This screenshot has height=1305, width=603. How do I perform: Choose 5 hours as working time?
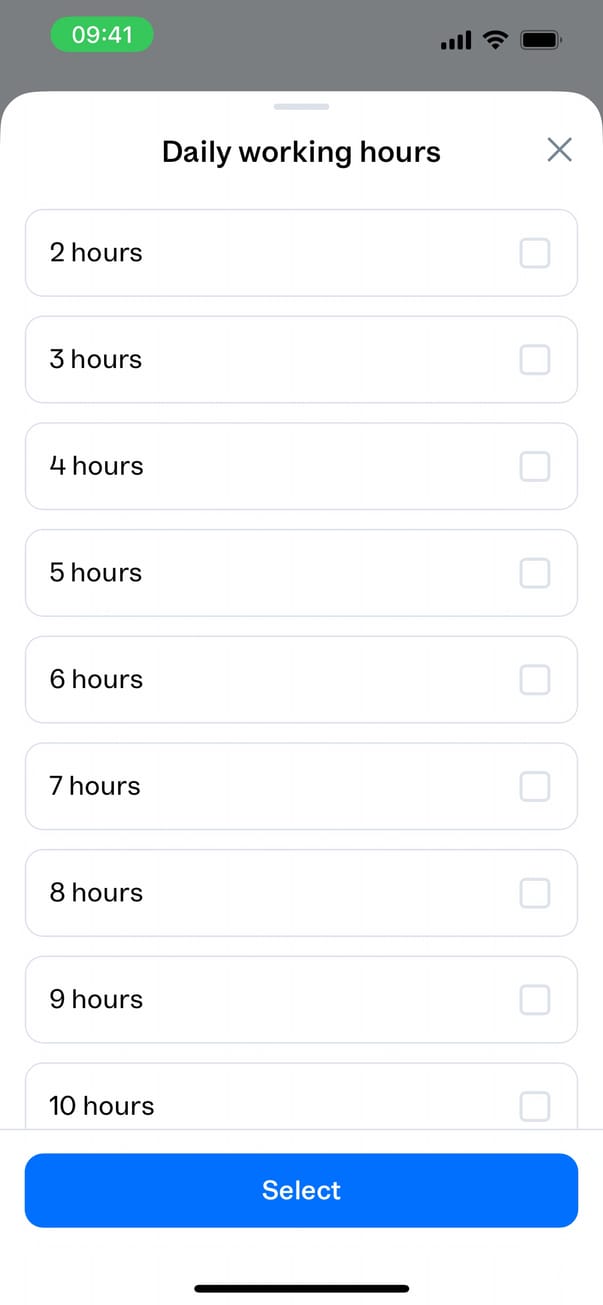(x=535, y=573)
